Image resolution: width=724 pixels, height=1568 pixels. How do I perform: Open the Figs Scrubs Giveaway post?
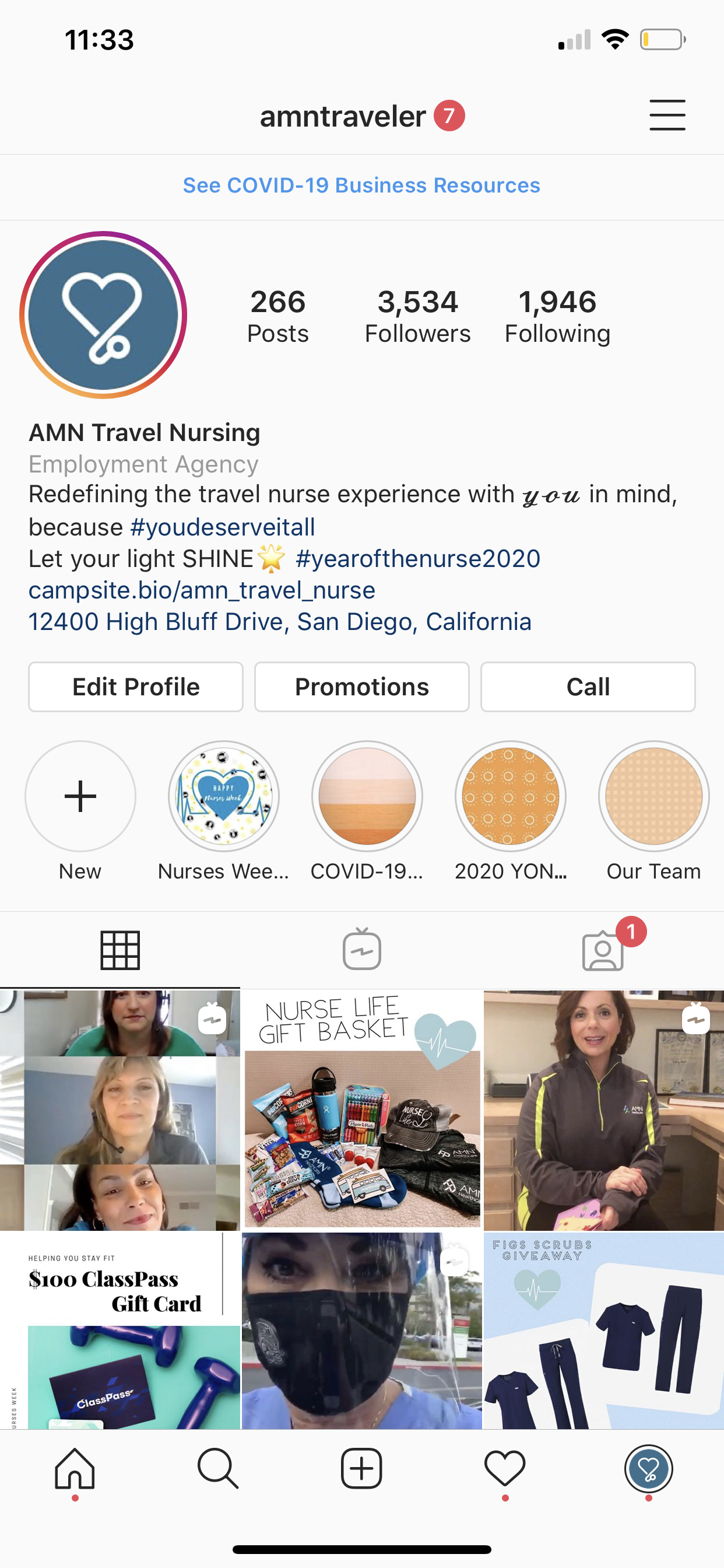coord(603,1331)
